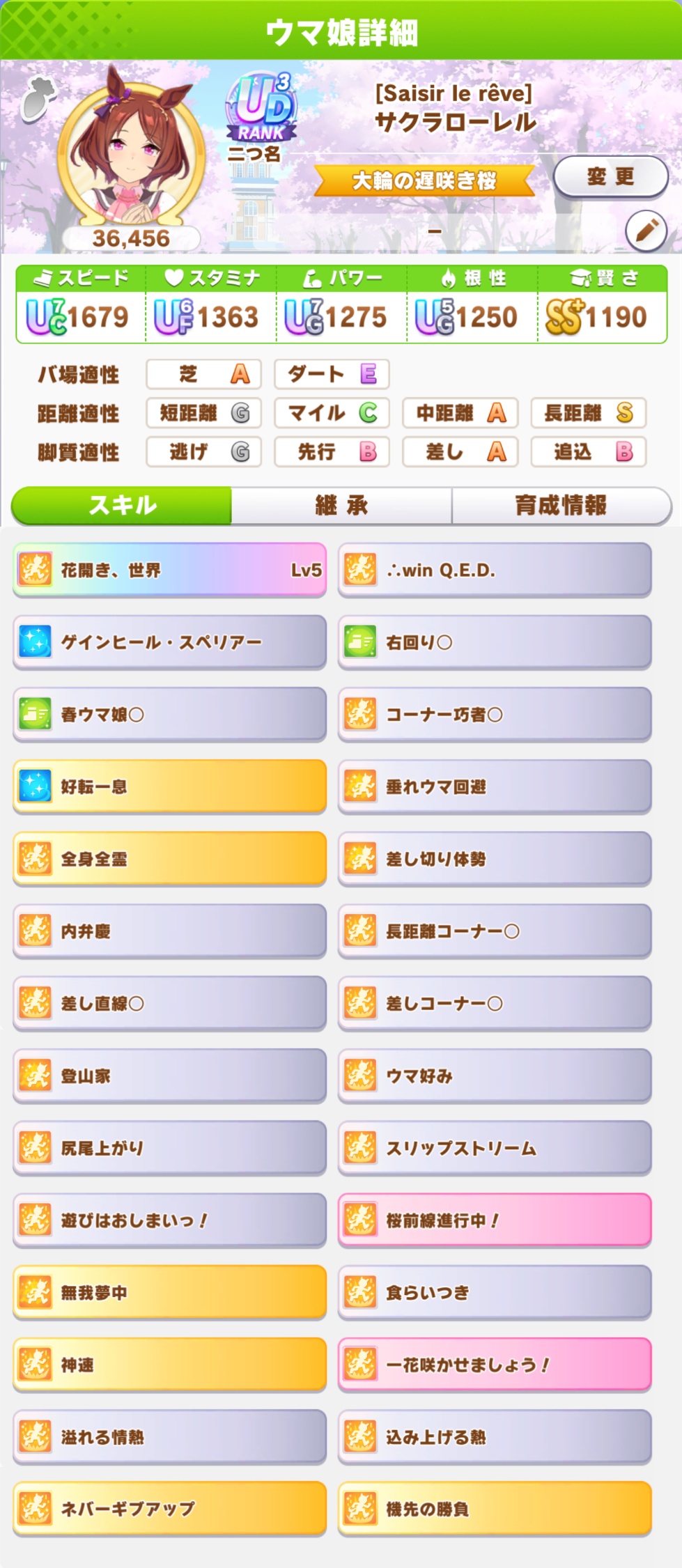View the 差し切り体勢 skill
The height and width of the screenshot is (1568, 682).
click(495, 859)
